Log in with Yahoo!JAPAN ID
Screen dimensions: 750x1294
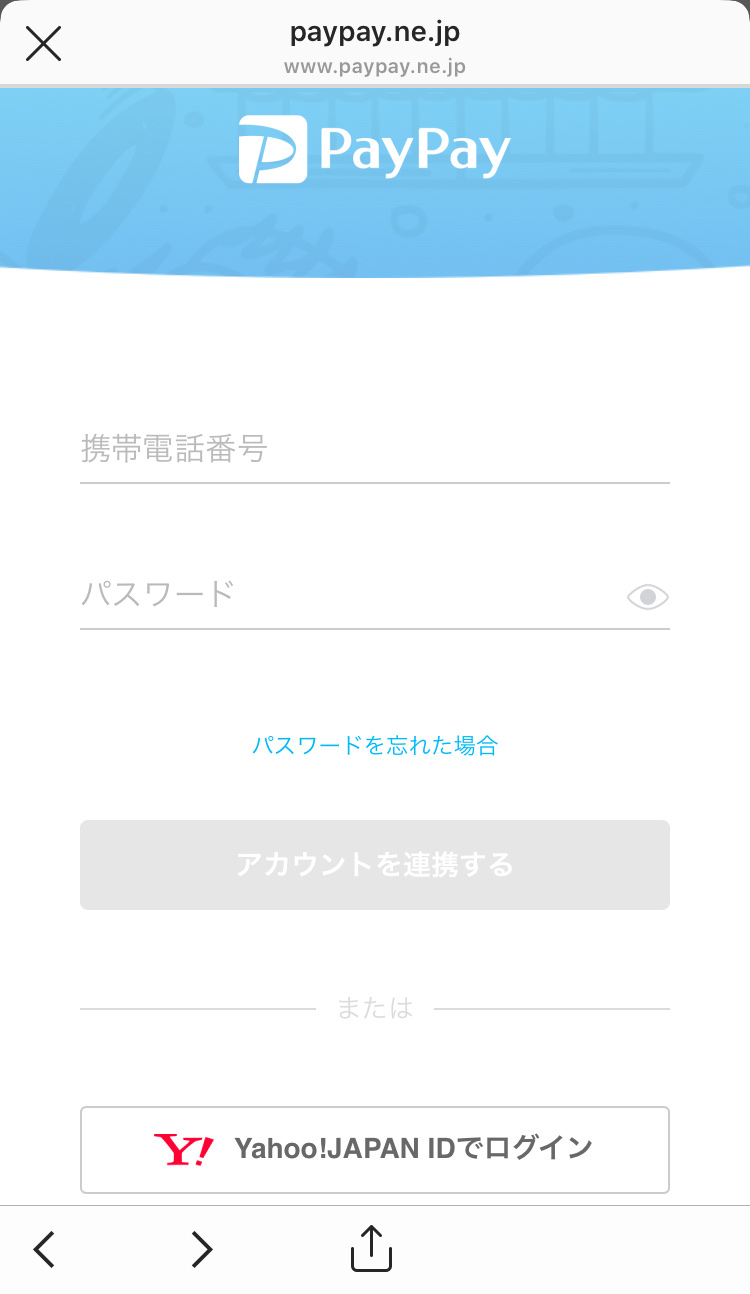tap(375, 1150)
